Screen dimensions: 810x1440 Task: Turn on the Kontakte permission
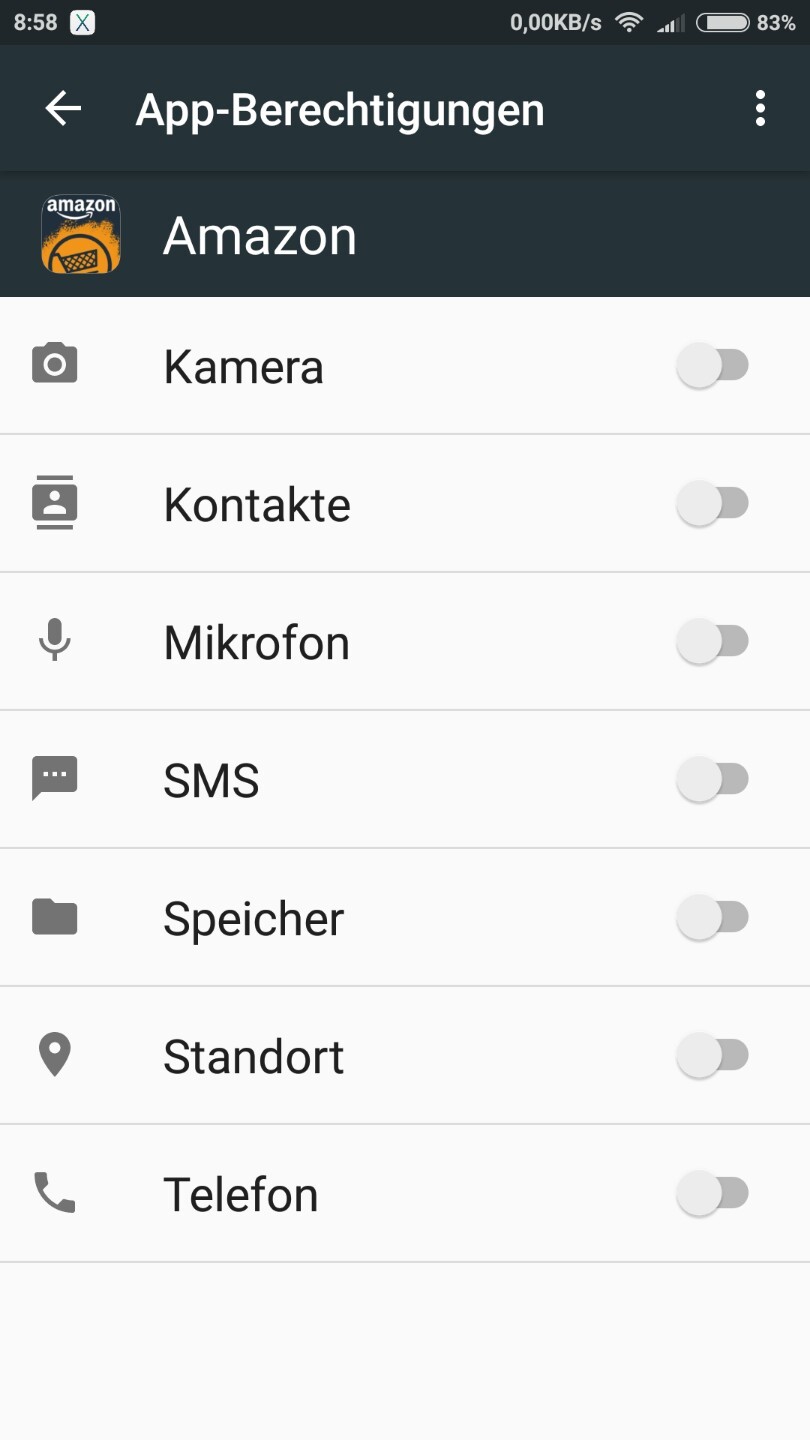point(712,503)
